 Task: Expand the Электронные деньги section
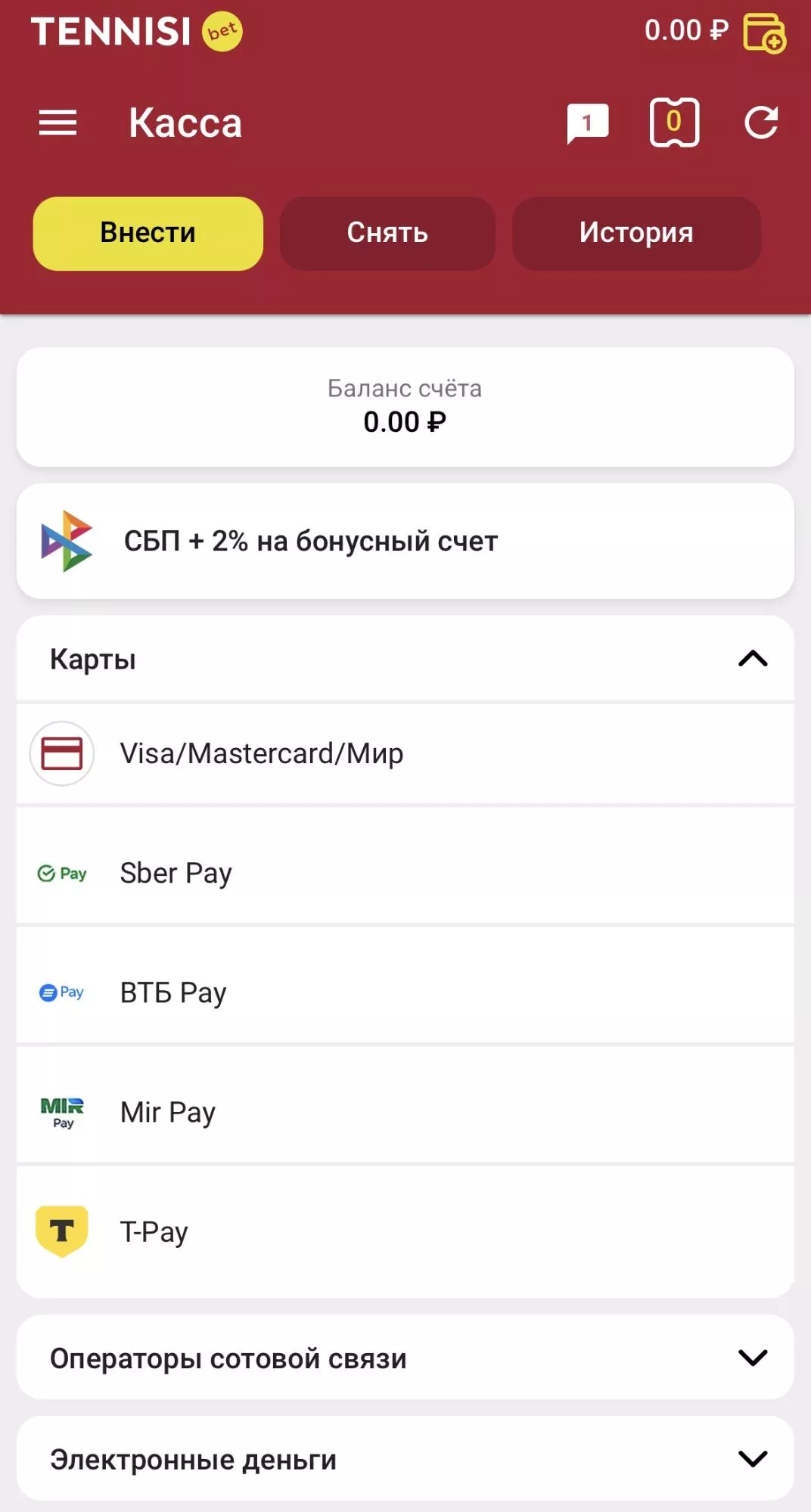coord(751,1459)
